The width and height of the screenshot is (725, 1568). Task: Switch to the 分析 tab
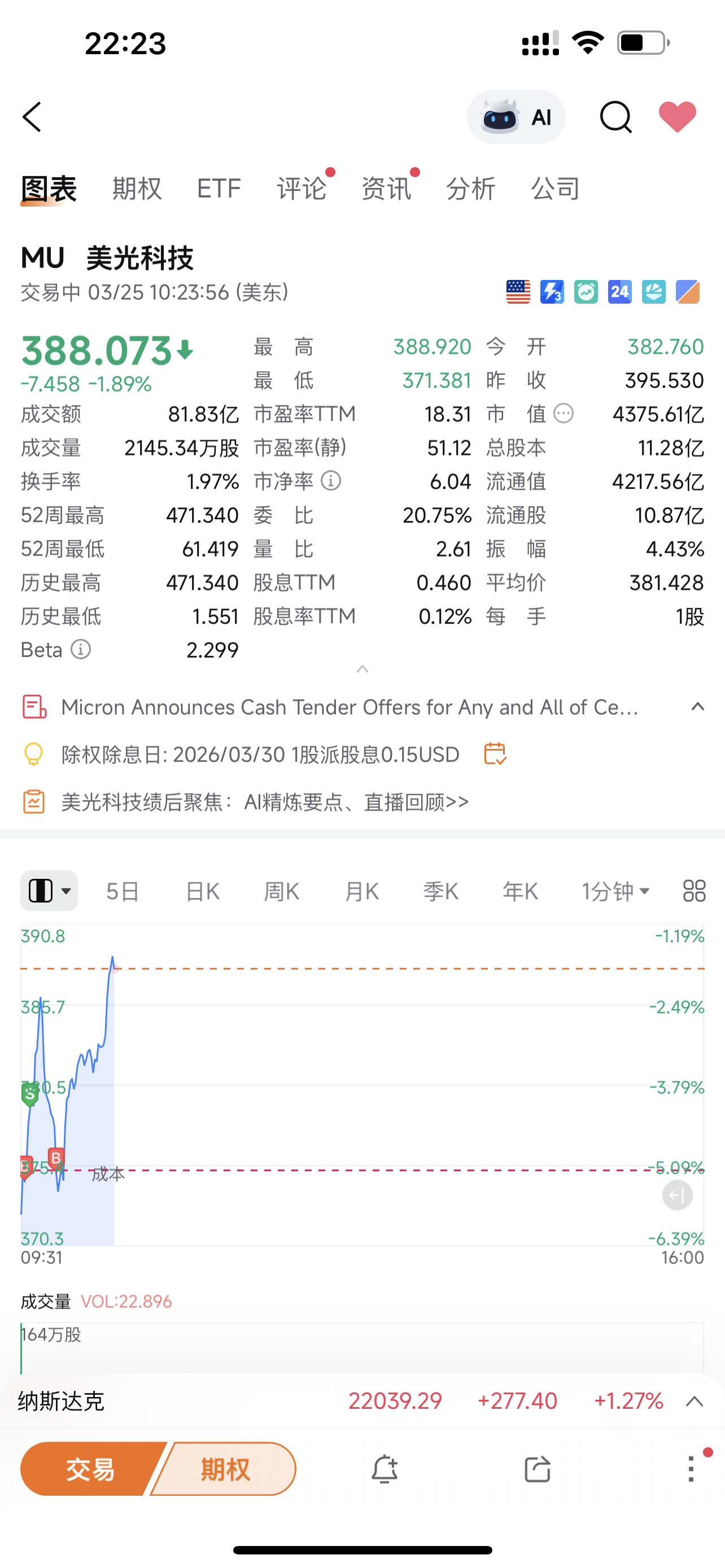coord(470,189)
